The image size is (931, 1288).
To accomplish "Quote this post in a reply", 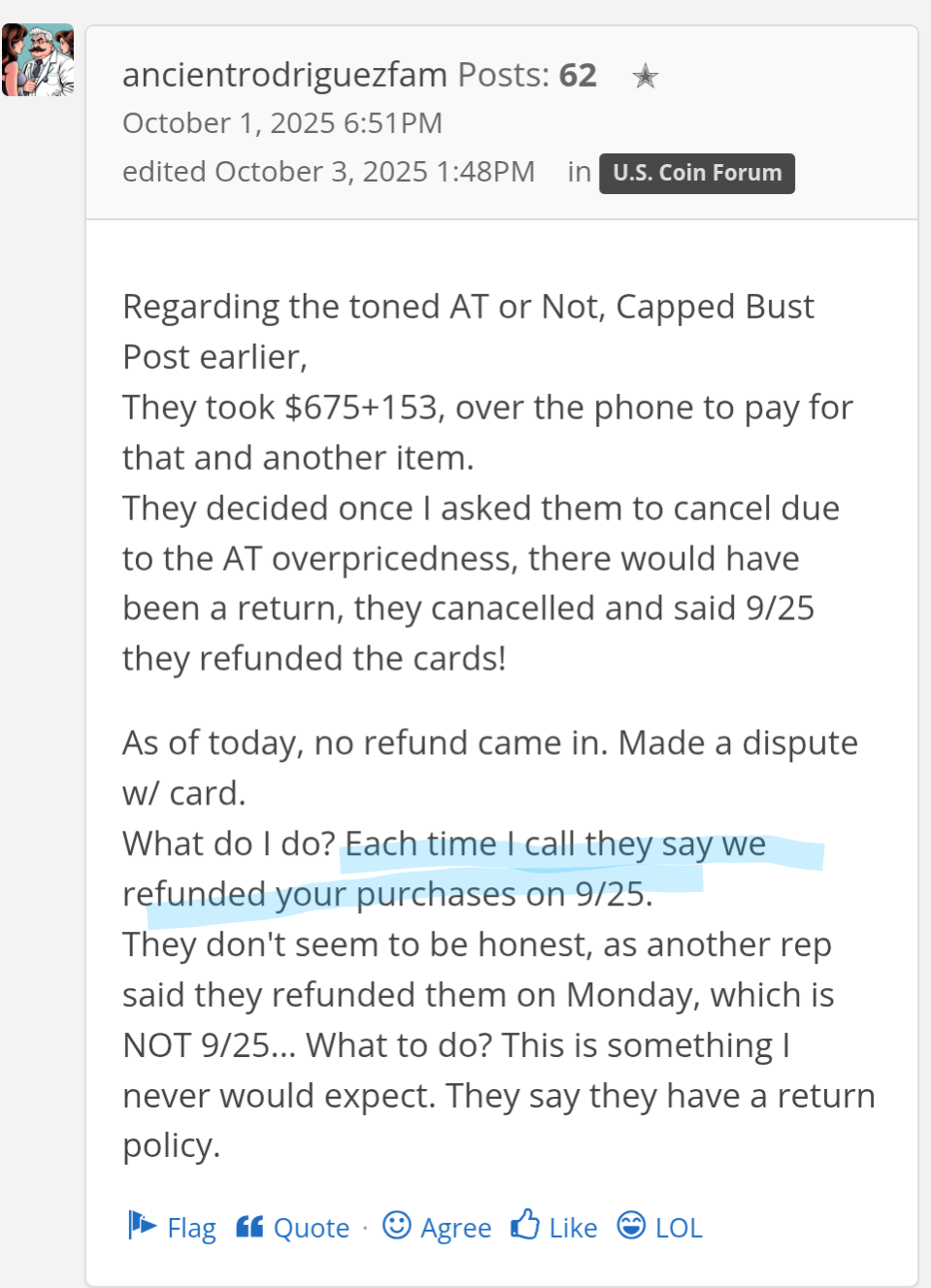I will point(292,1227).
